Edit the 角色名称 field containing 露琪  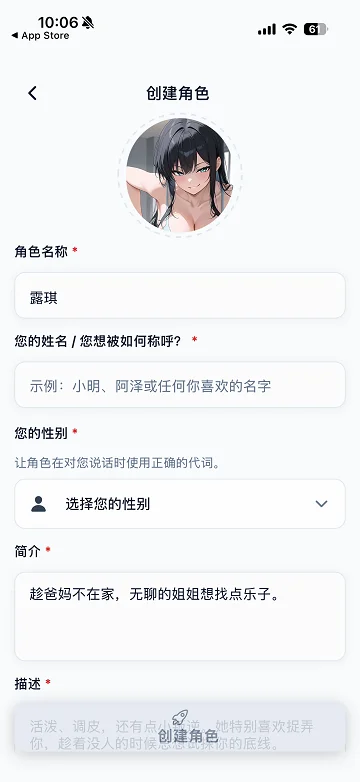[x=180, y=295]
